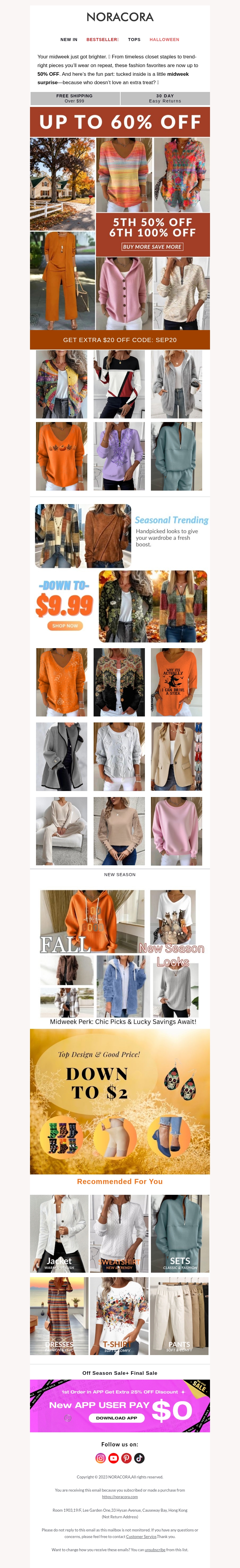
Task: Open the Sets category tile
Action: tap(180, 1233)
